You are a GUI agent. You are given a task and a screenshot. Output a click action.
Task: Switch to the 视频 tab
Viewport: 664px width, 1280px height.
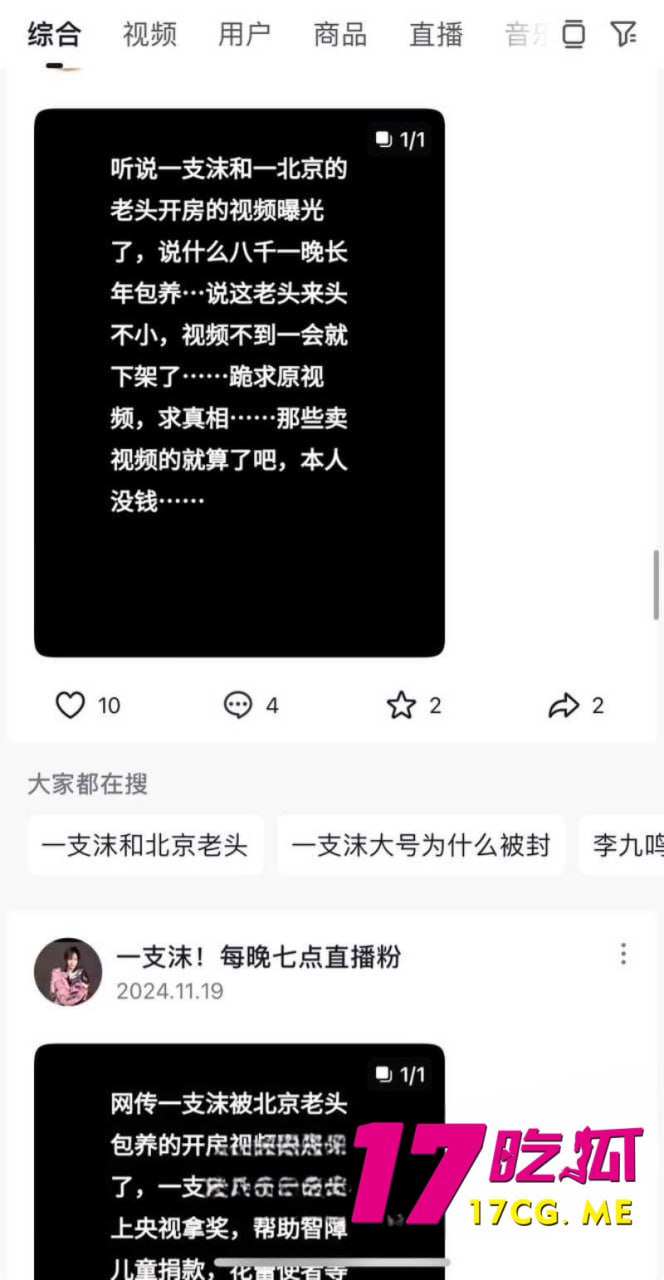pyautogui.click(x=149, y=35)
